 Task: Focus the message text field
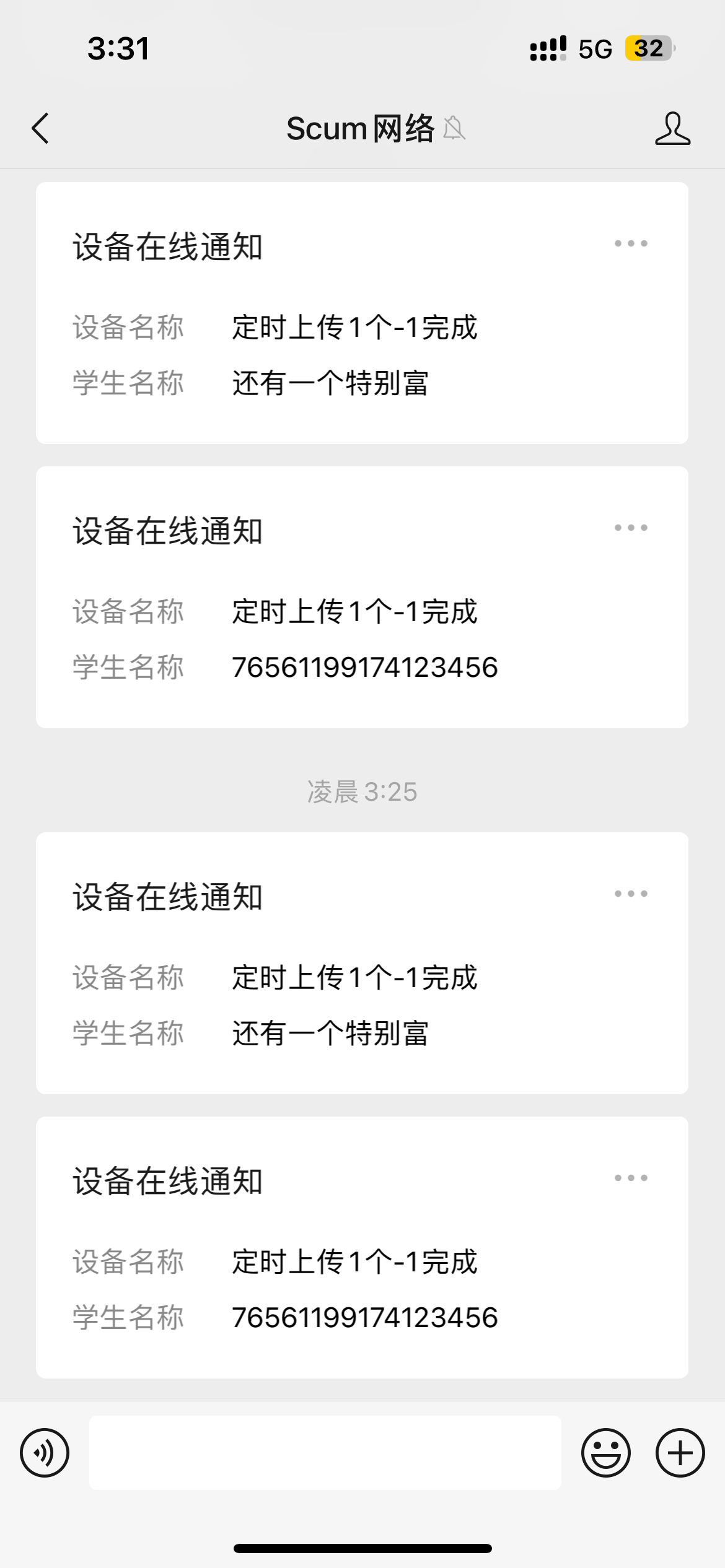coord(325,1453)
